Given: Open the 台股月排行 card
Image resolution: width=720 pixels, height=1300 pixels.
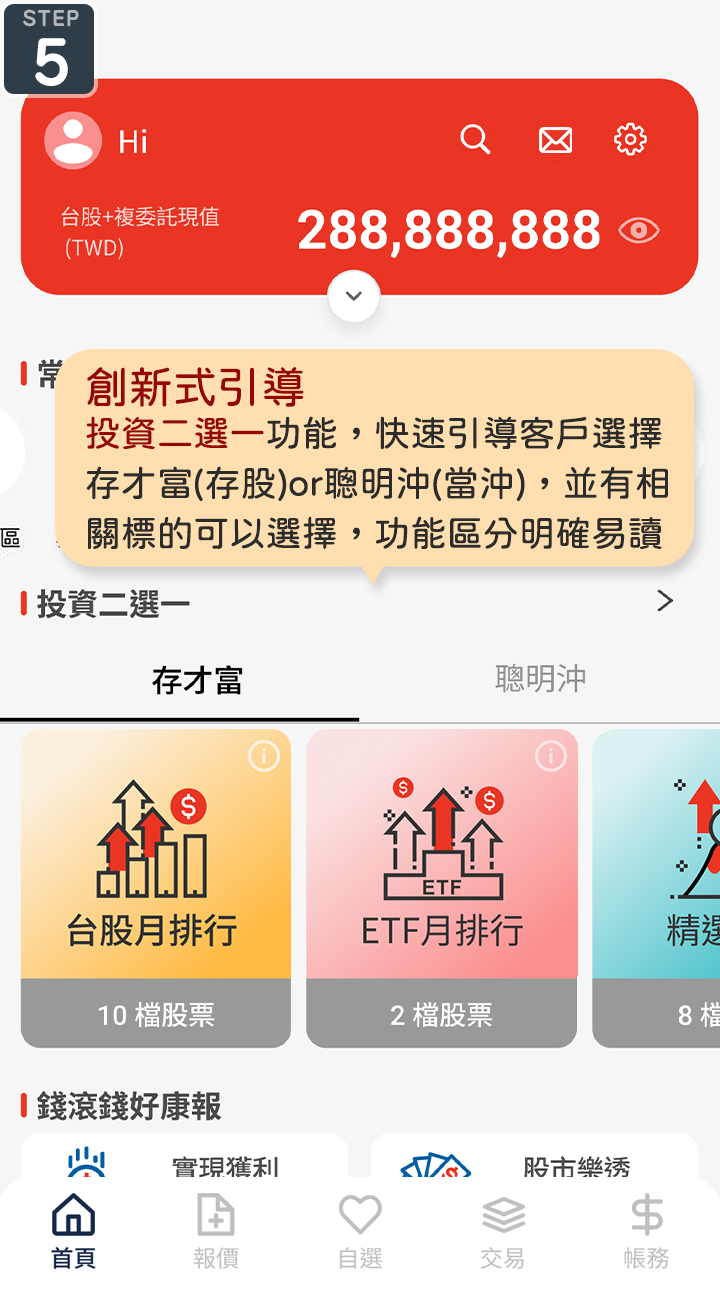Looking at the screenshot, I should [x=156, y=888].
